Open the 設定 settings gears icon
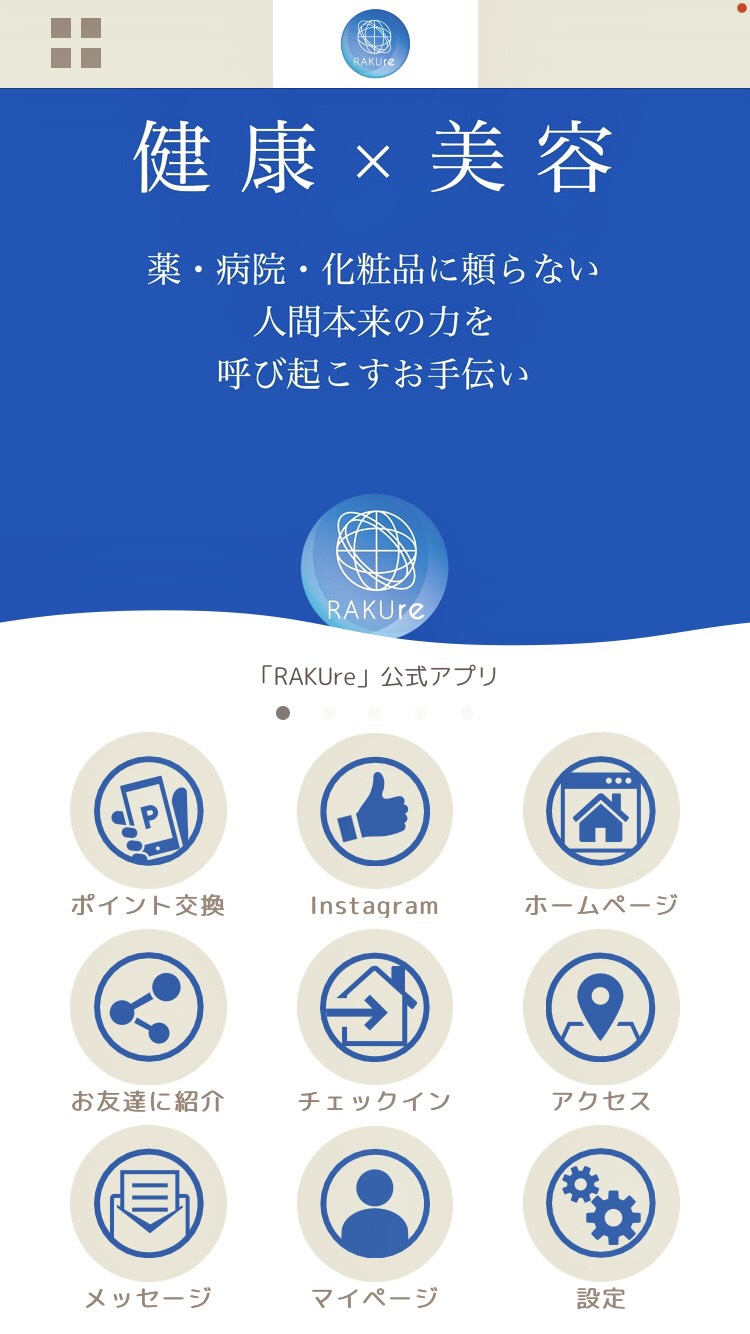Viewport: 750px width, 1334px height. 601,1203
